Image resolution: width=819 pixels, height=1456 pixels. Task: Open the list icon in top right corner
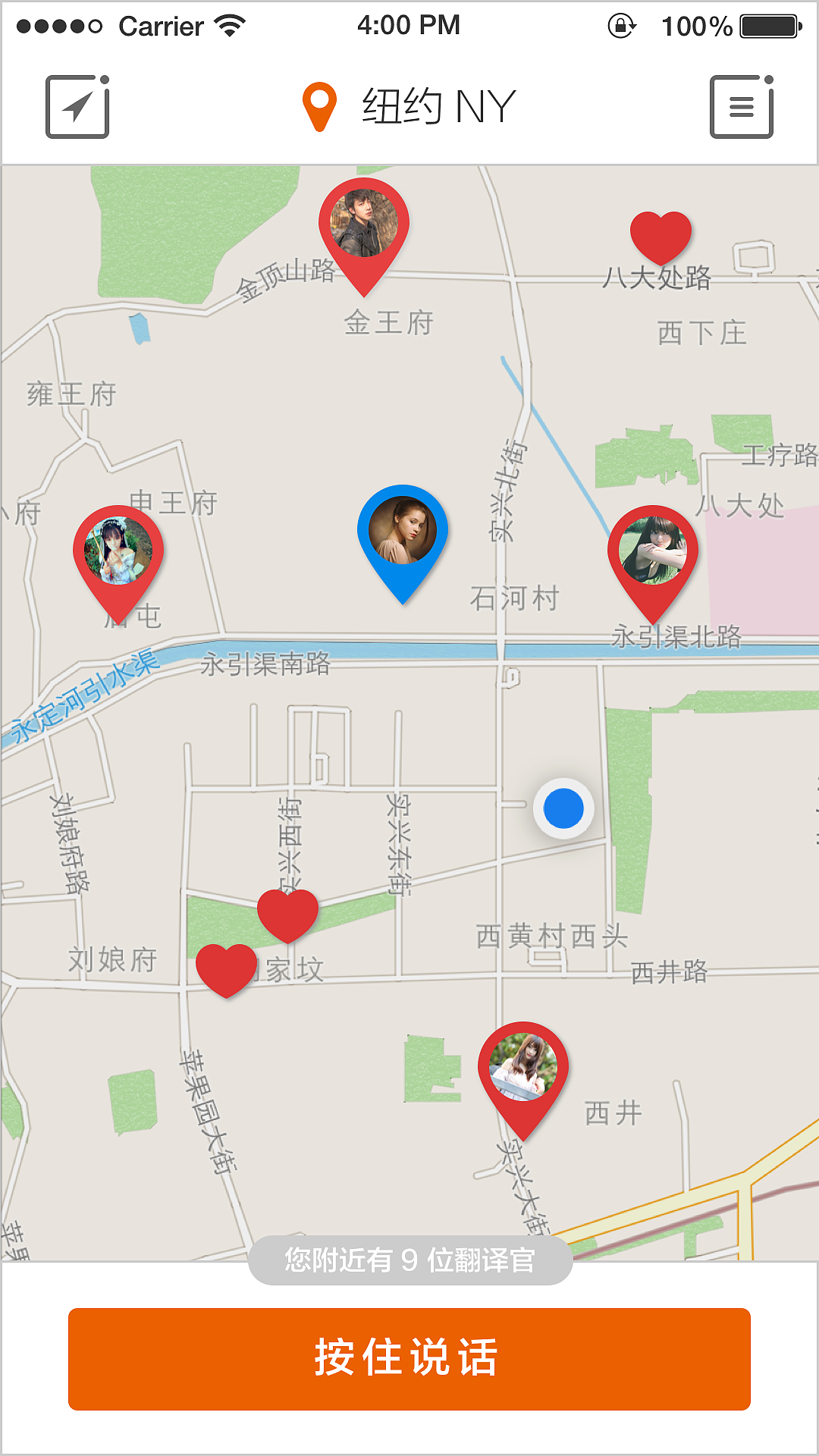point(741,108)
